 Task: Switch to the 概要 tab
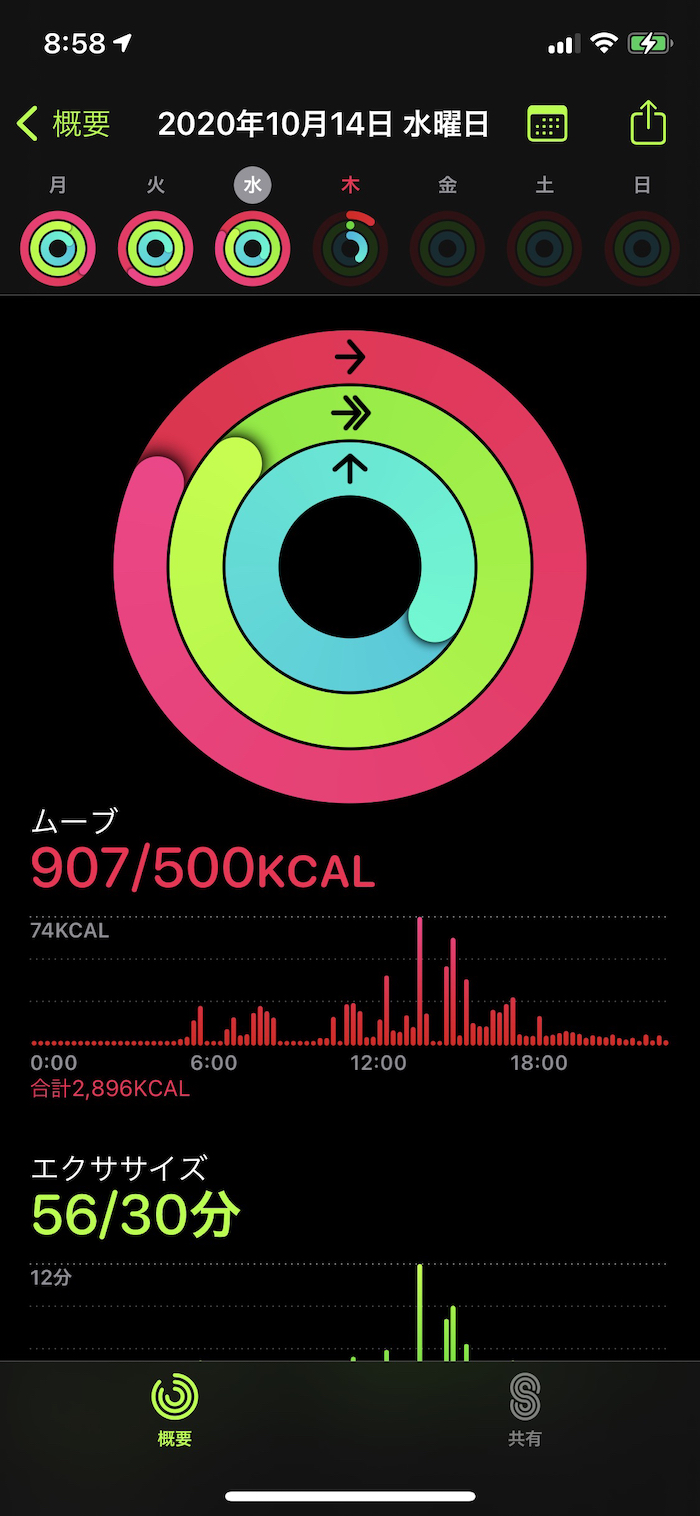click(x=175, y=1410)
